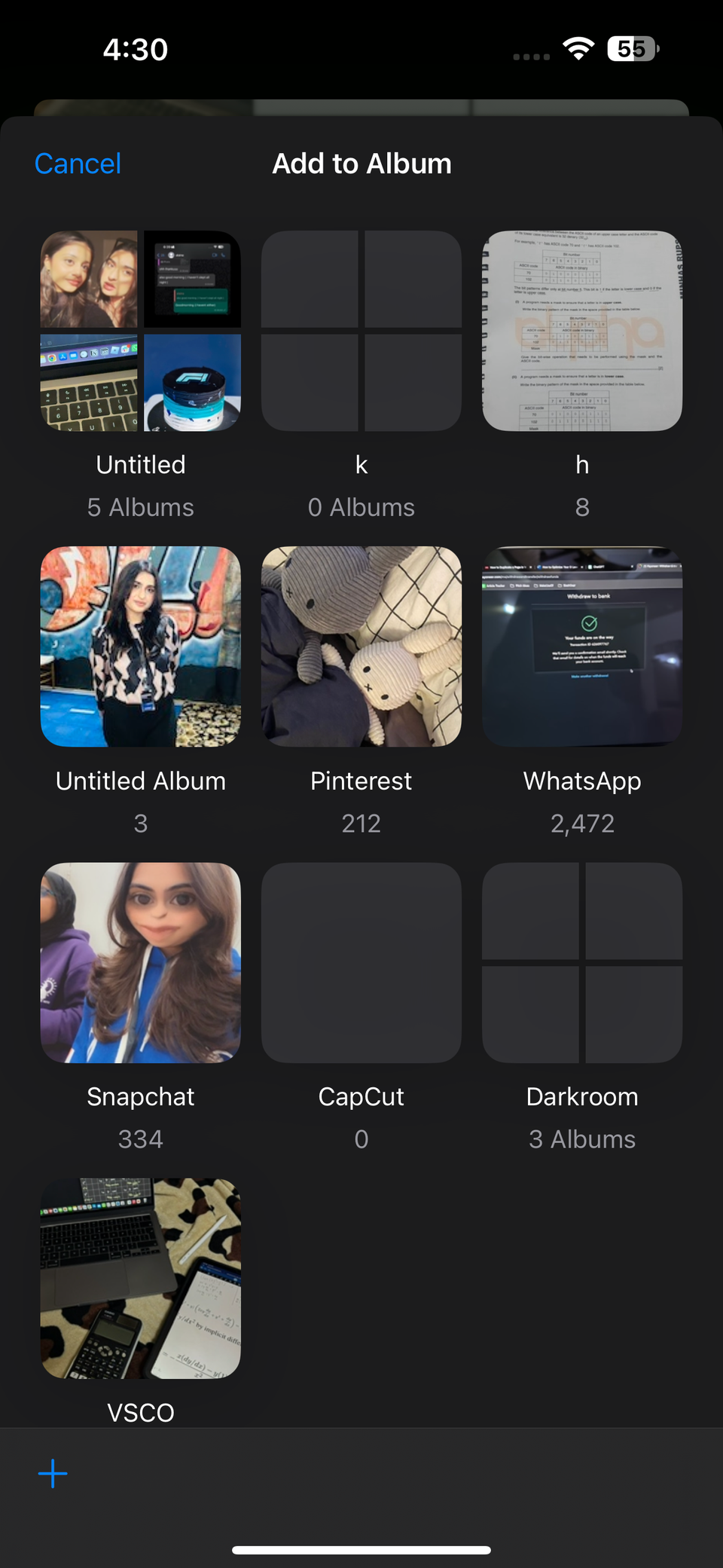Open the k folder
Viewport: 723px width, 1568px height.
(361, 332)
